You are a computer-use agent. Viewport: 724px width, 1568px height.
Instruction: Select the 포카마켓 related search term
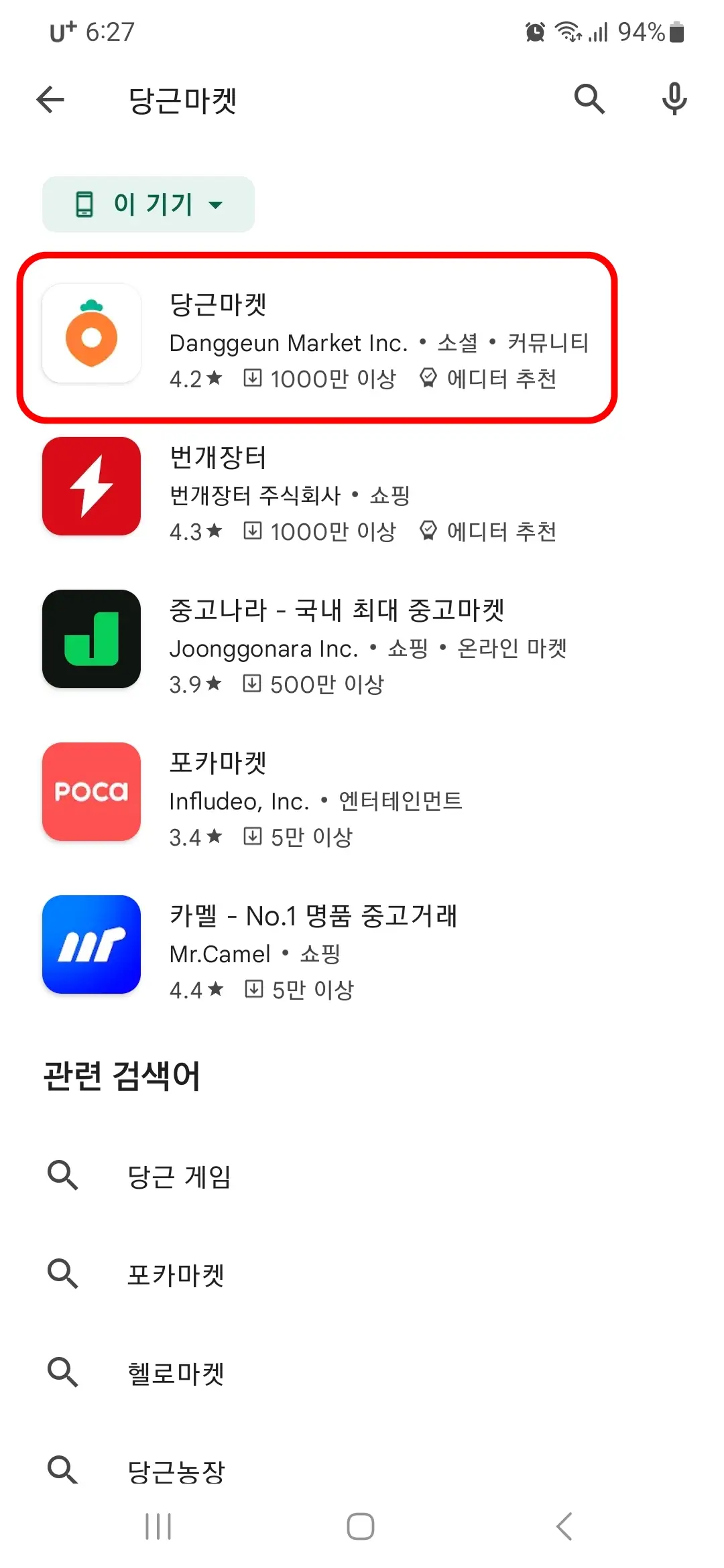click(x=176, y=1273)
